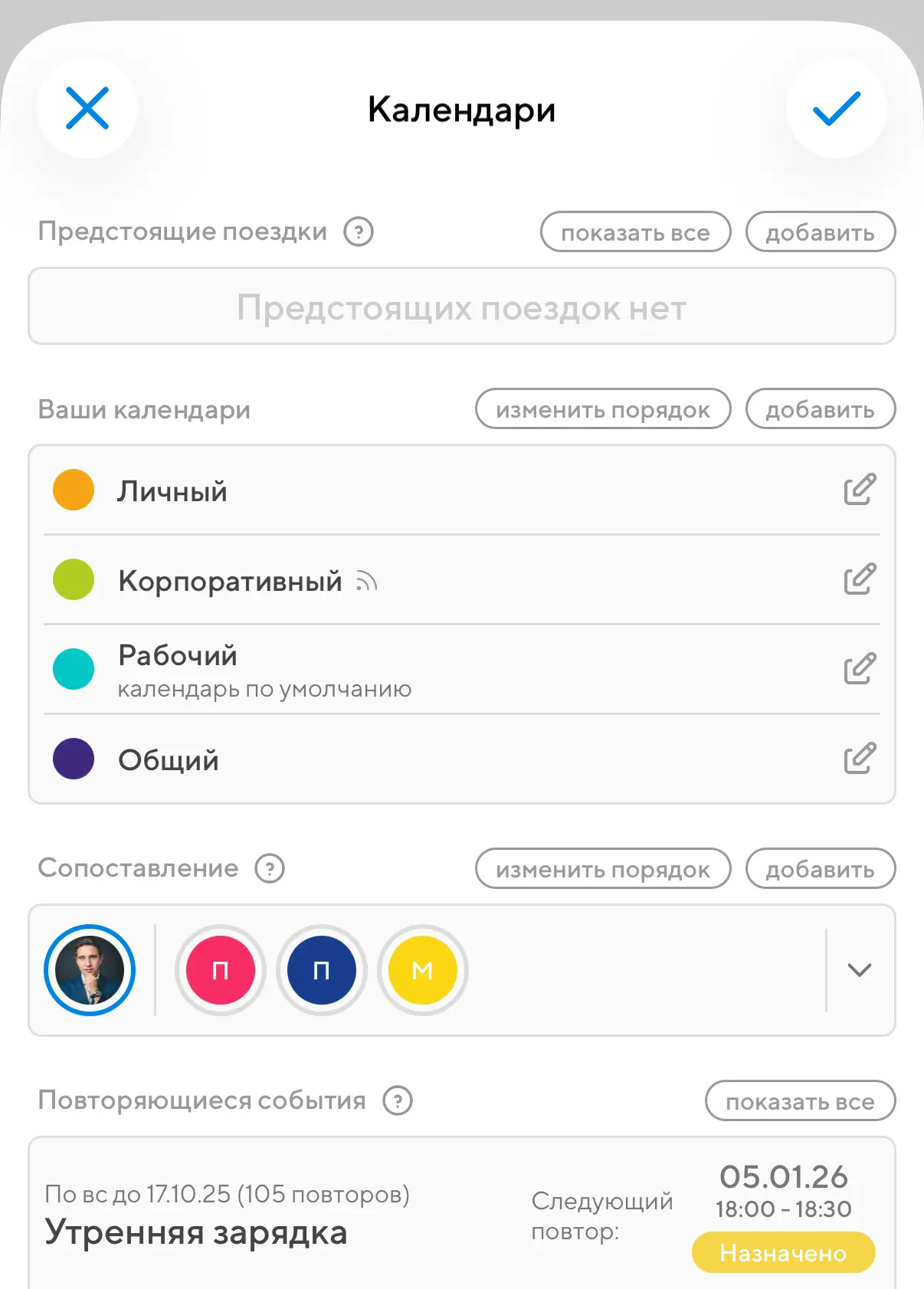924x1289 pixels.
Task: Select the pink П avatar
Action: click(221, 970)
